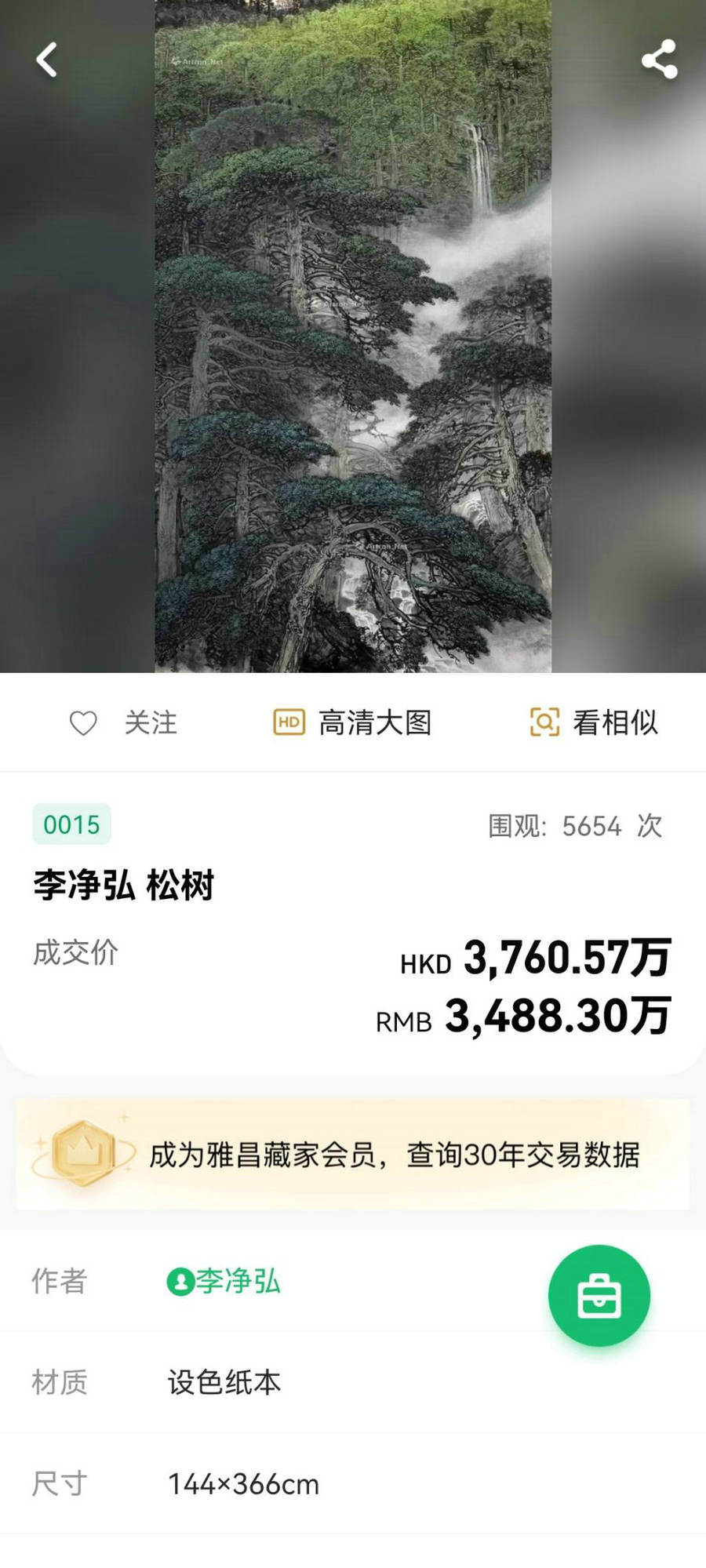This screenshot has width=706, height=1568.
Task: Find similar artworks with 看相似
Action: point(594,722)
